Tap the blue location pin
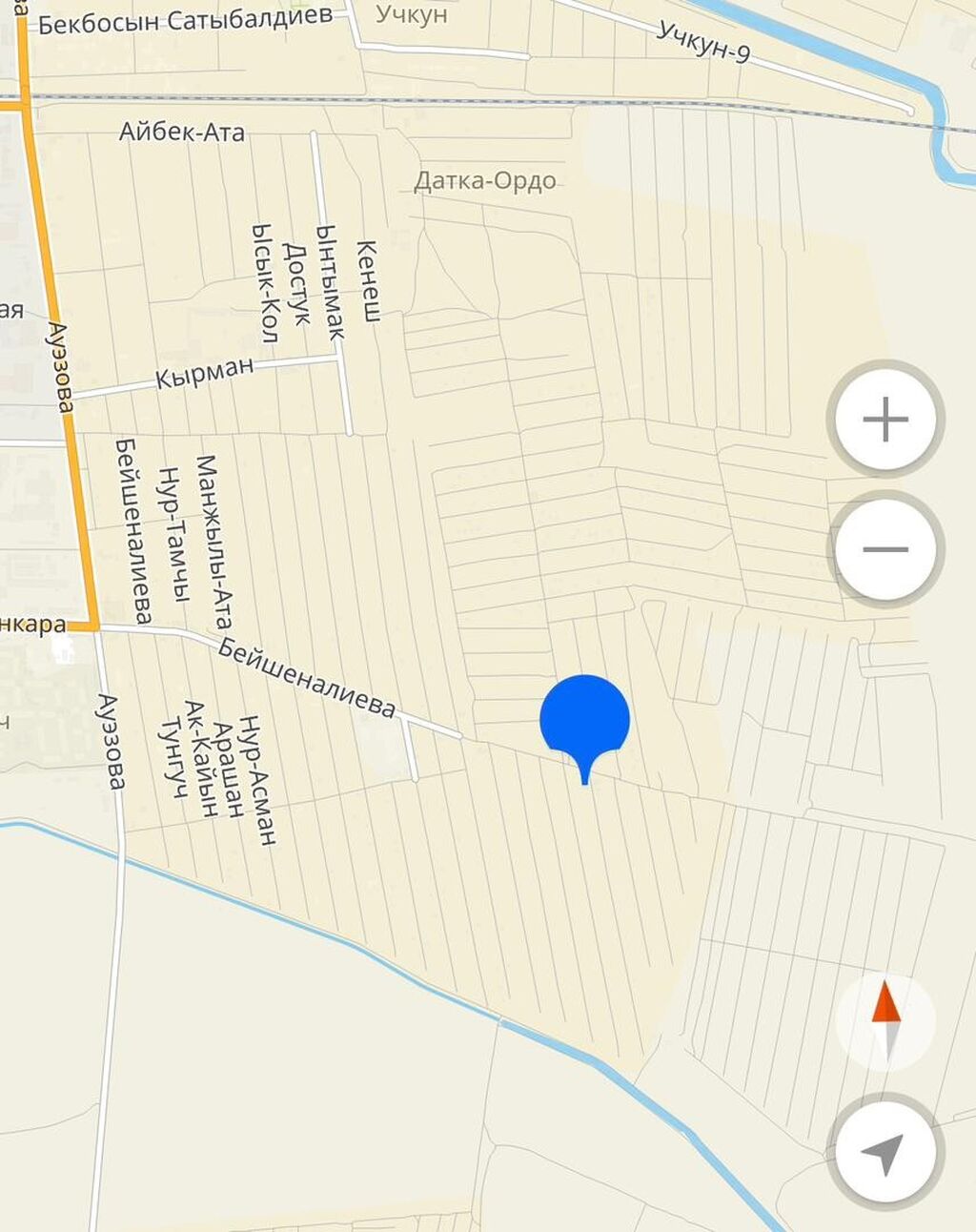The height and width of the screenshot is (1232, 976). point(584,722)
